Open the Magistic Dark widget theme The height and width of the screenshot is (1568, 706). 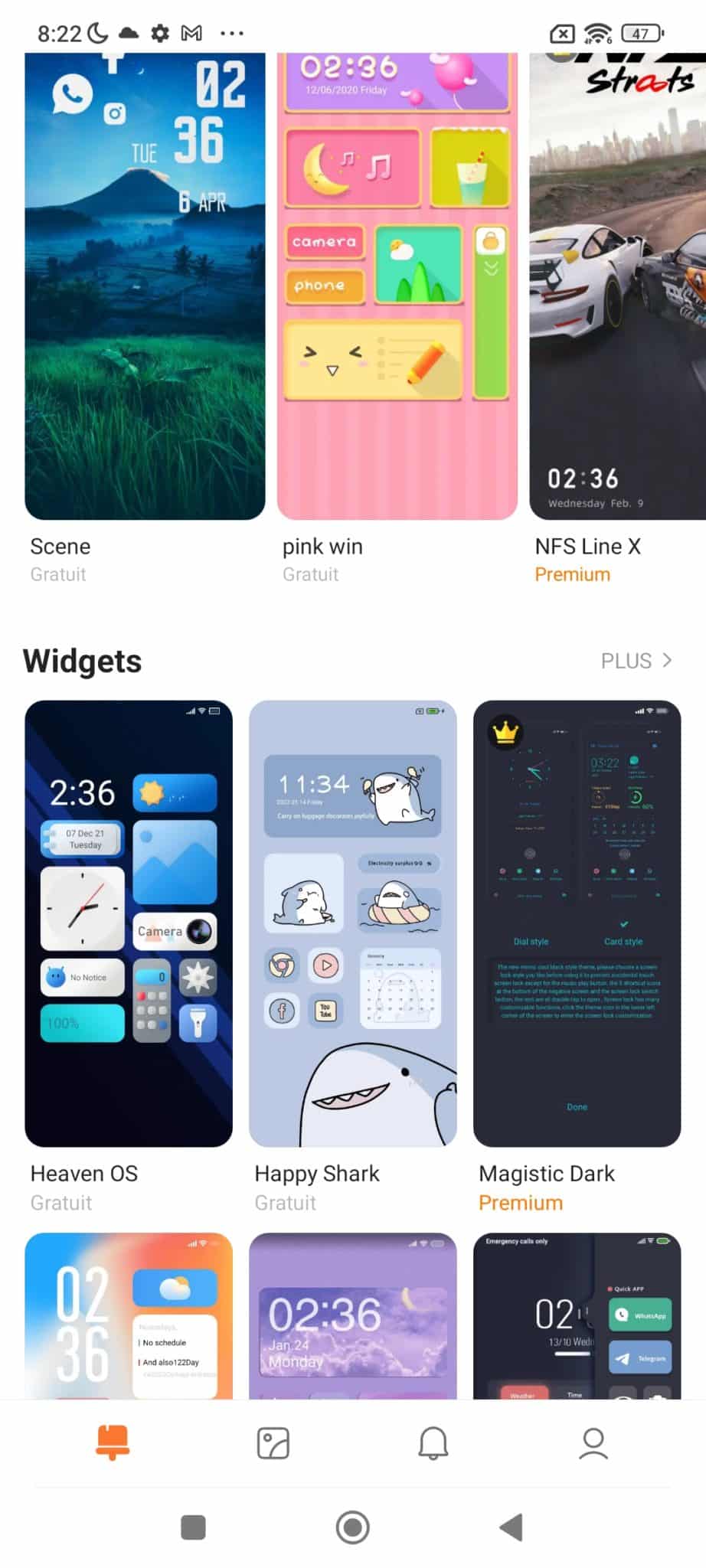tap(577, 923)
